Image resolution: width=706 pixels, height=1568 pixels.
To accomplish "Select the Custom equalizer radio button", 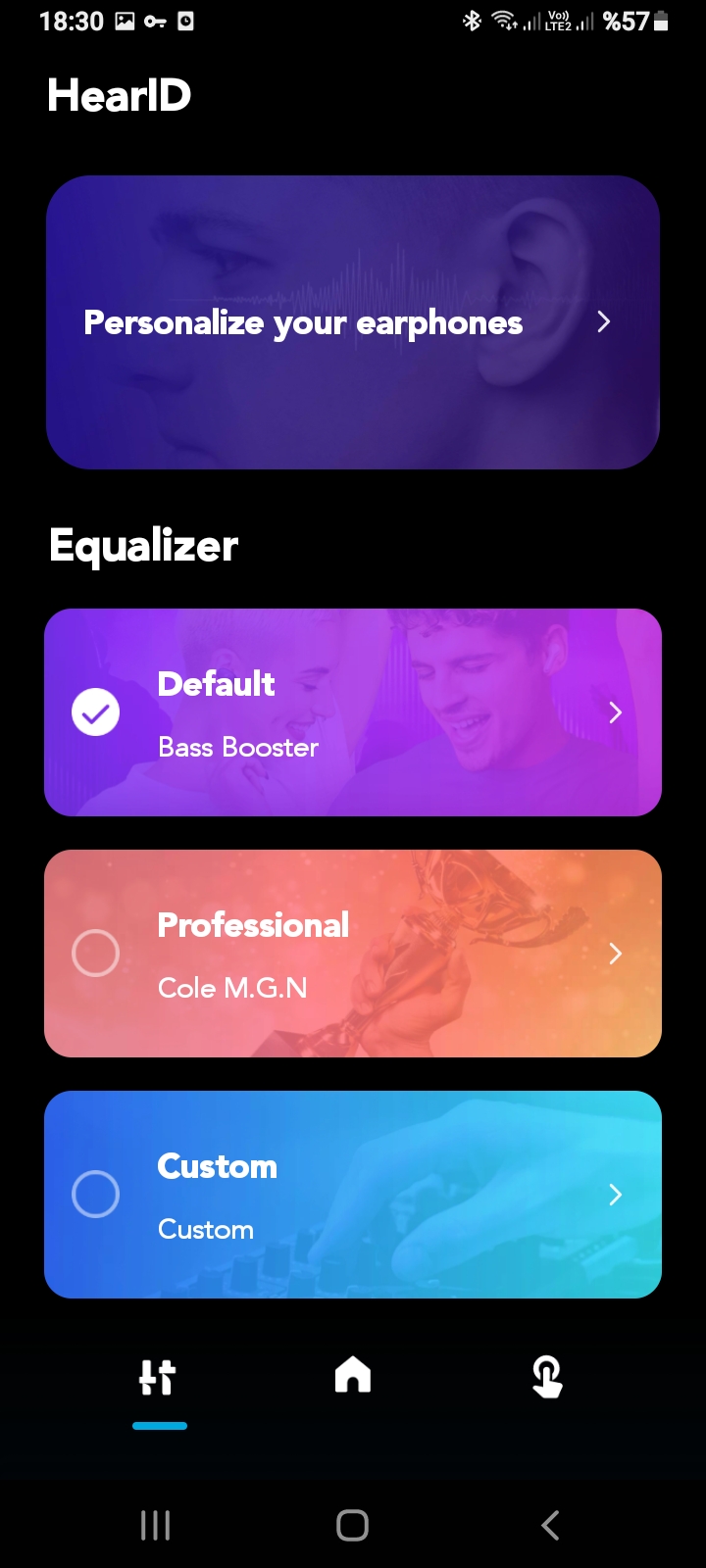I will (96, 1195).
